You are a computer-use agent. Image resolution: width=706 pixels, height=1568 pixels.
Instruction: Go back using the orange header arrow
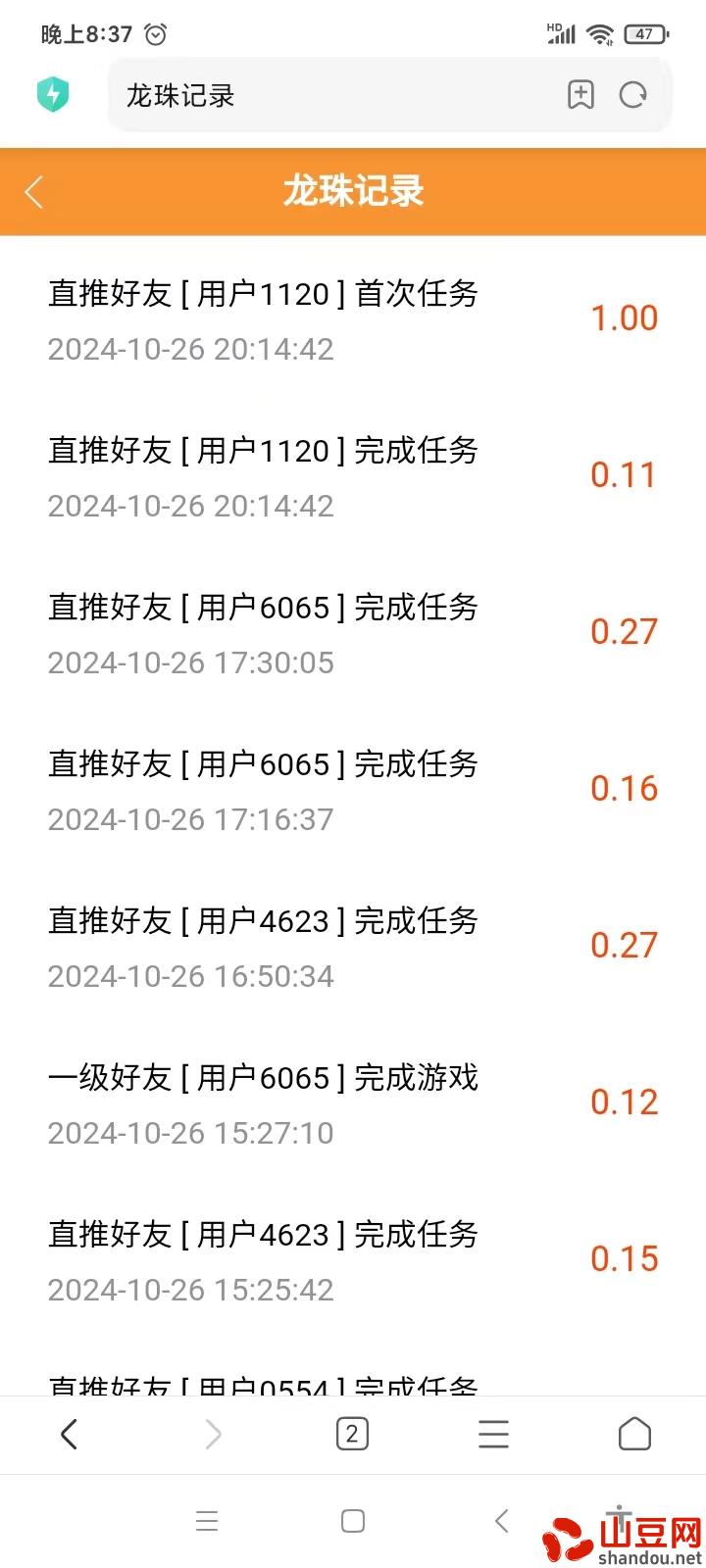coord(35,192)
